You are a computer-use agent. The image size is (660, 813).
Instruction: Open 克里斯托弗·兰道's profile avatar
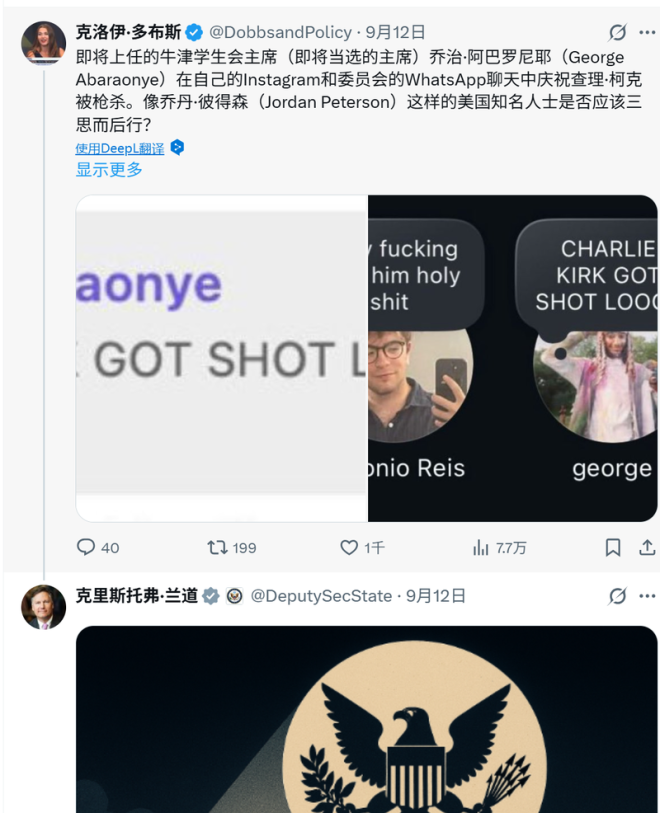pyautogui.click(x=43, y=607)
